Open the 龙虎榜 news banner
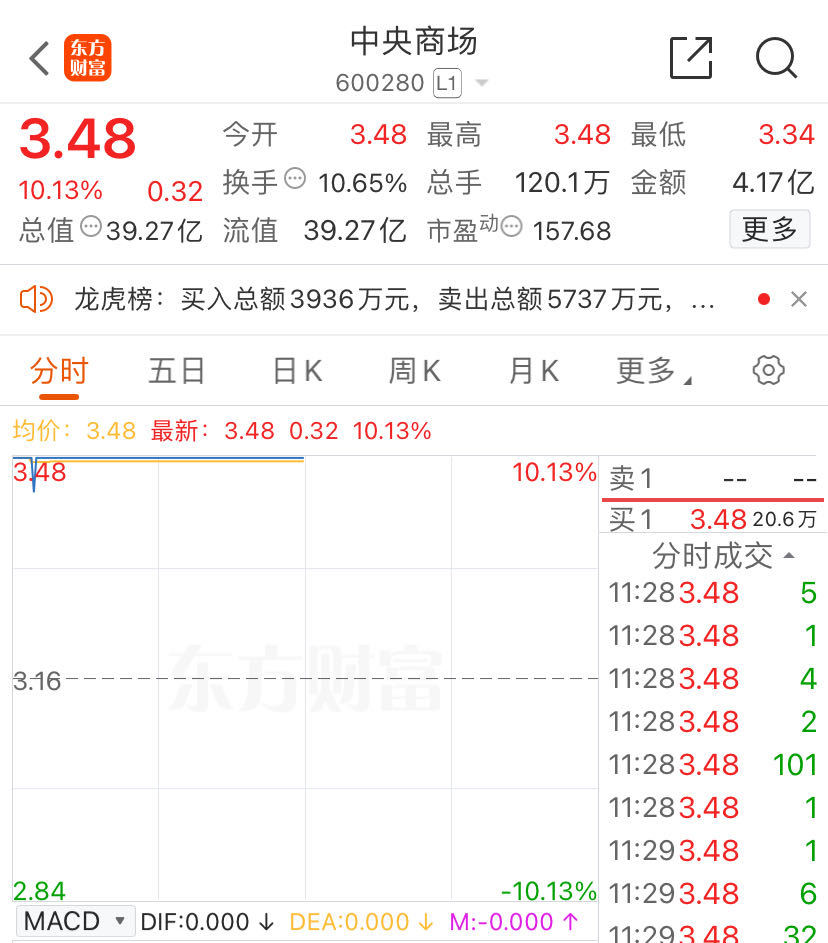The width and height of the screenshot is (828, 943). pyautogui.click(x=394, y=299)
